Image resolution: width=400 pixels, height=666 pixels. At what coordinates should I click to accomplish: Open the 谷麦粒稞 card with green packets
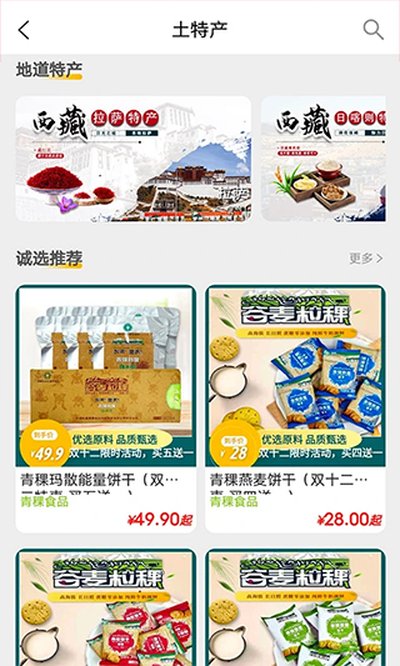[x=295, y=607]
